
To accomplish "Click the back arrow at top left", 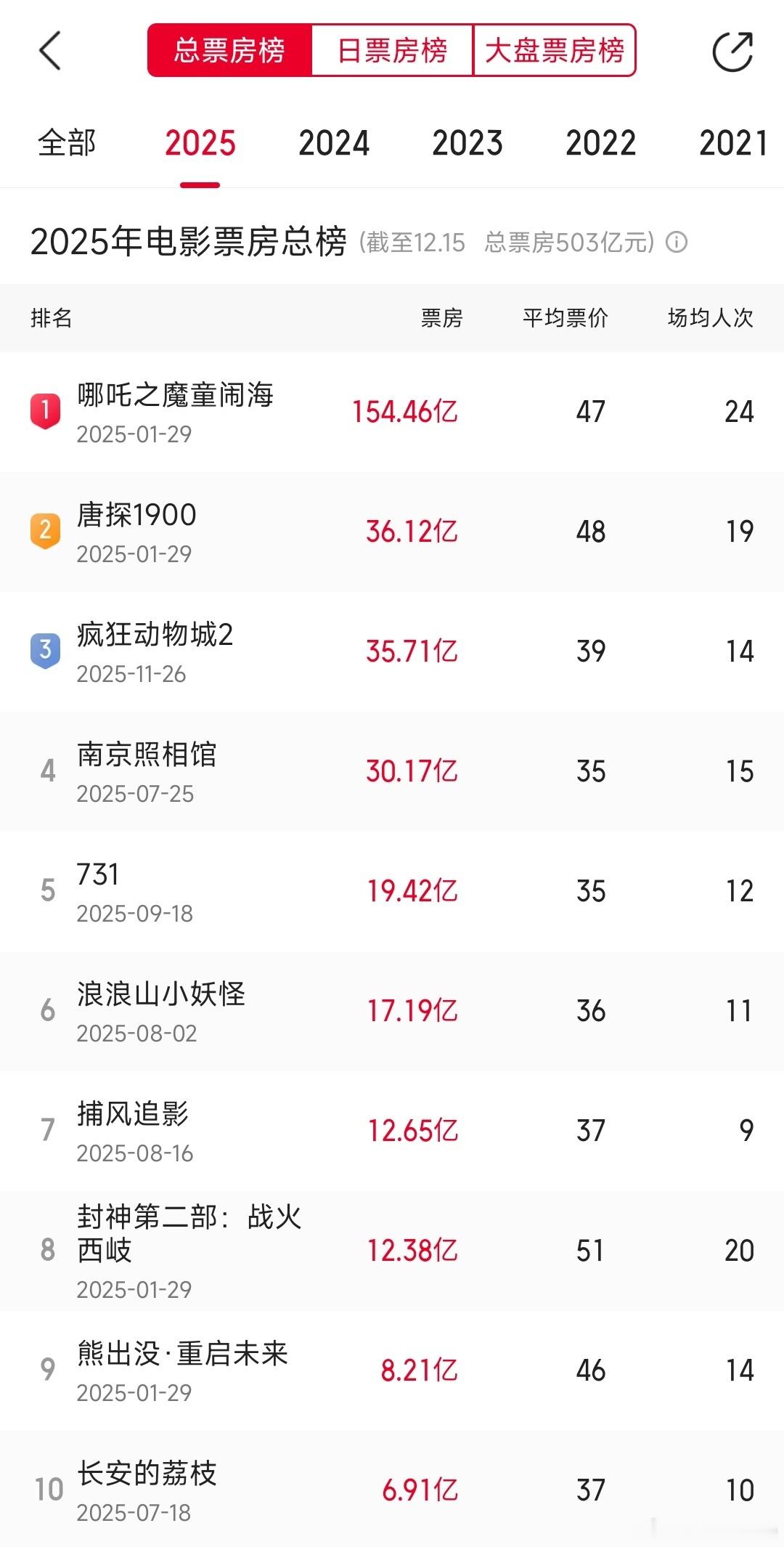I will pos(48,52).
